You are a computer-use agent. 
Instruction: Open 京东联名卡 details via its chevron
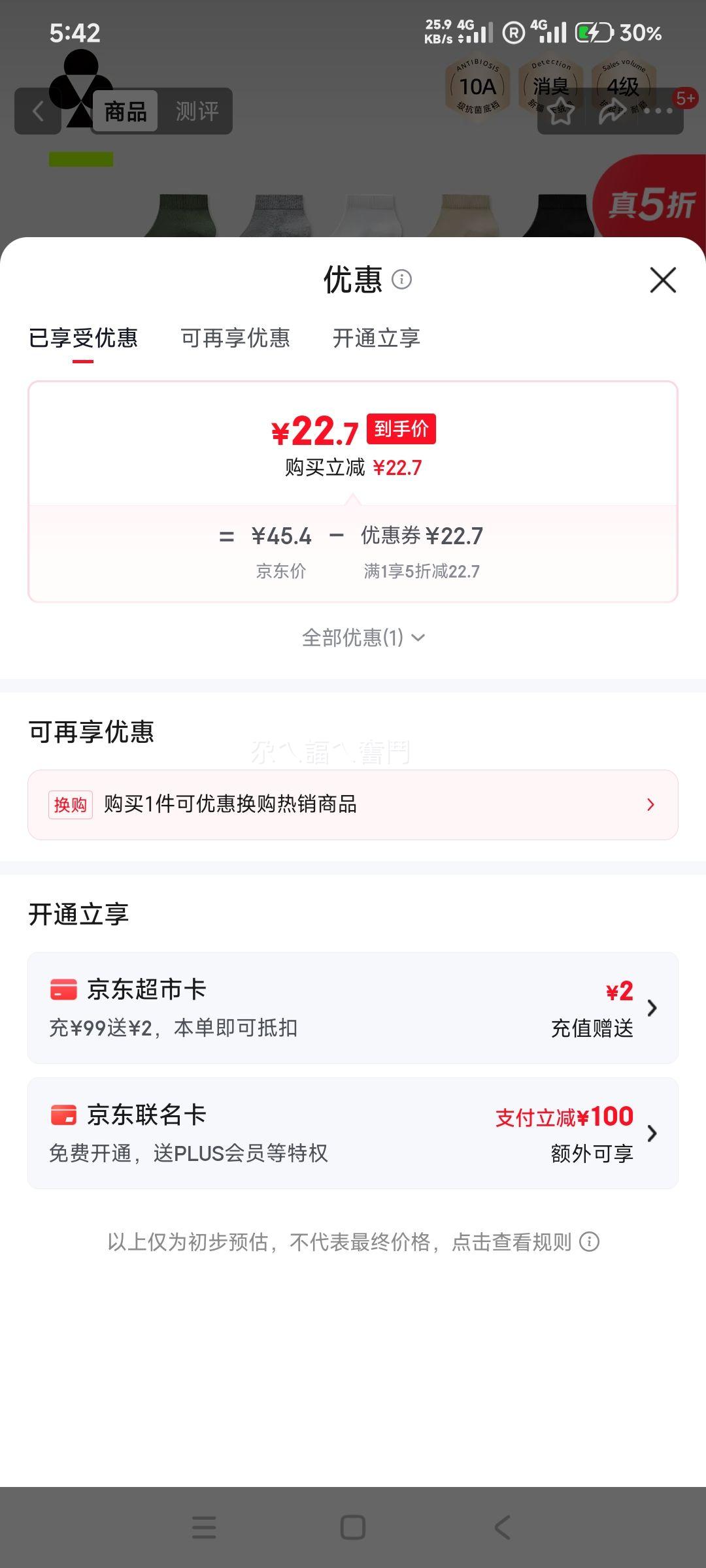651,1134
